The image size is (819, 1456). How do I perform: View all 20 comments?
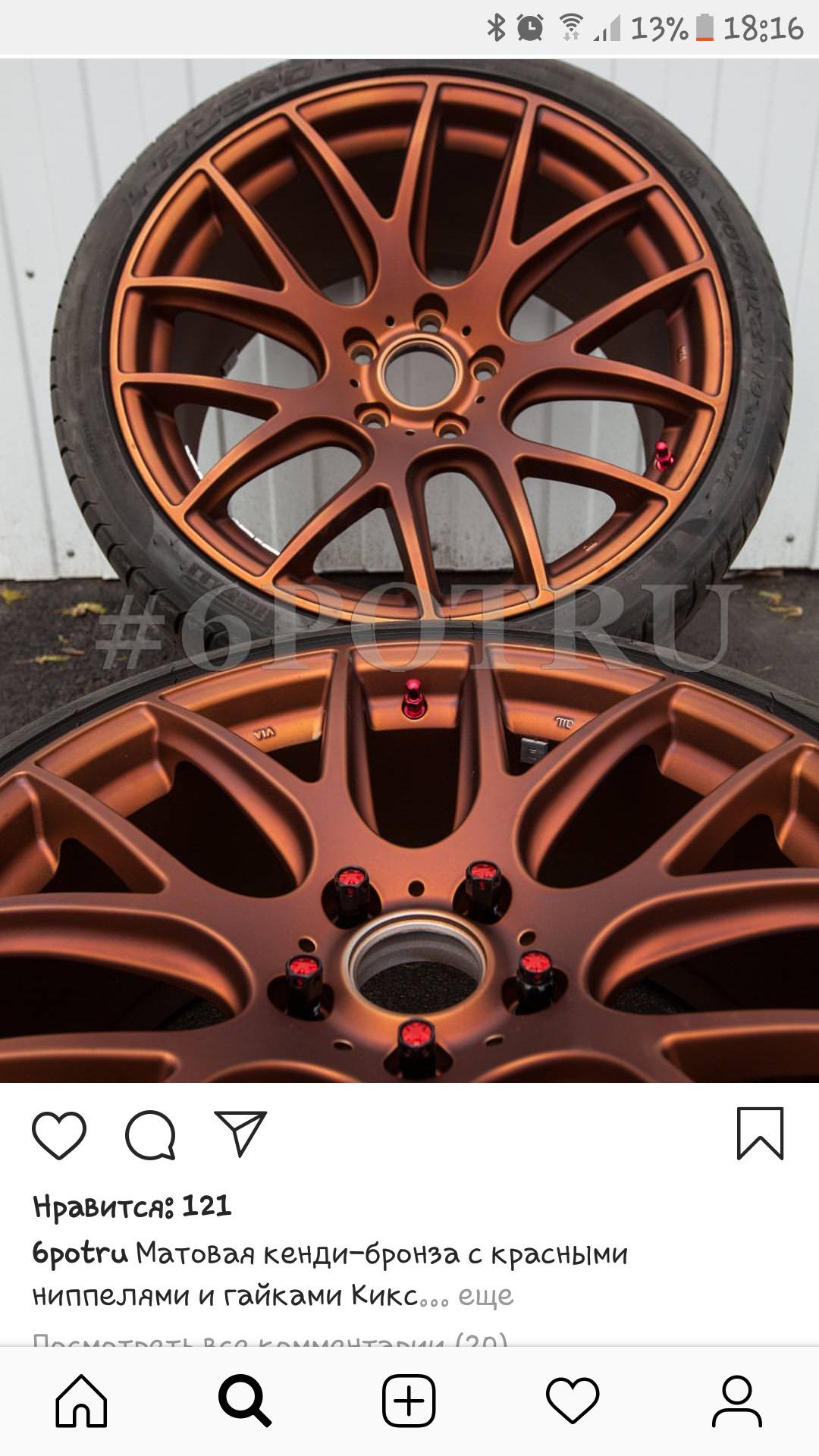270,1341
